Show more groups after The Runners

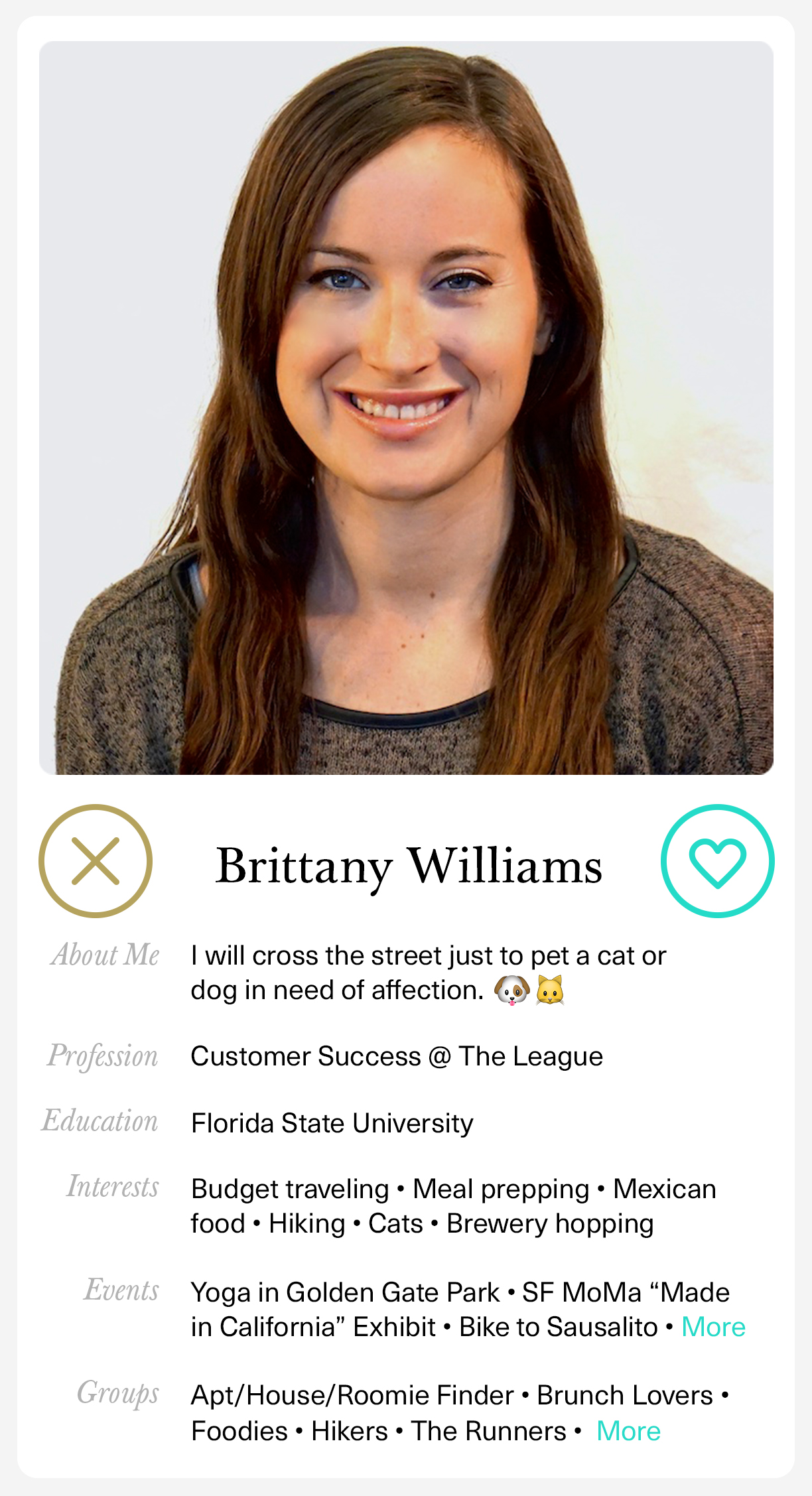(x=628, y=1431)
